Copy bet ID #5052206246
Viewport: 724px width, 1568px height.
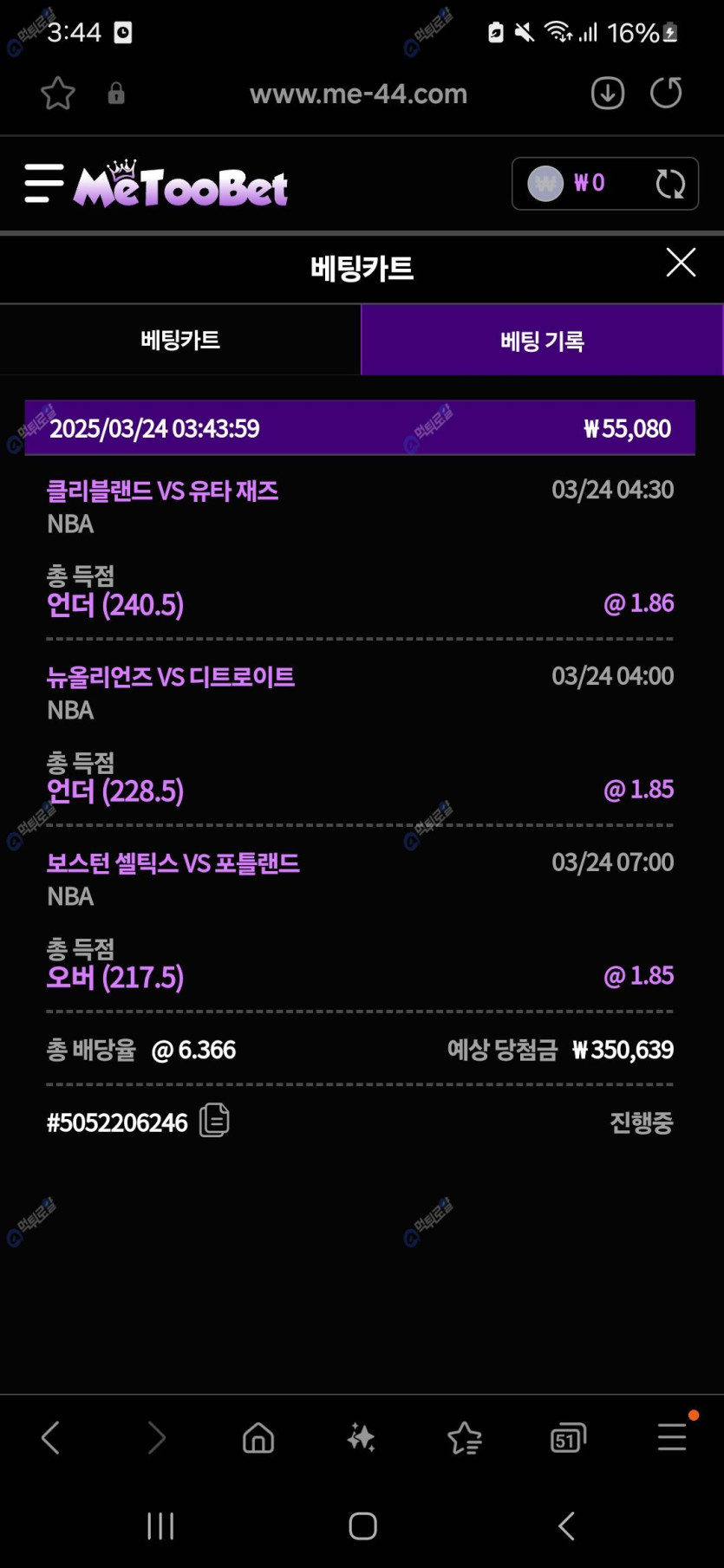coord(214,1120)
